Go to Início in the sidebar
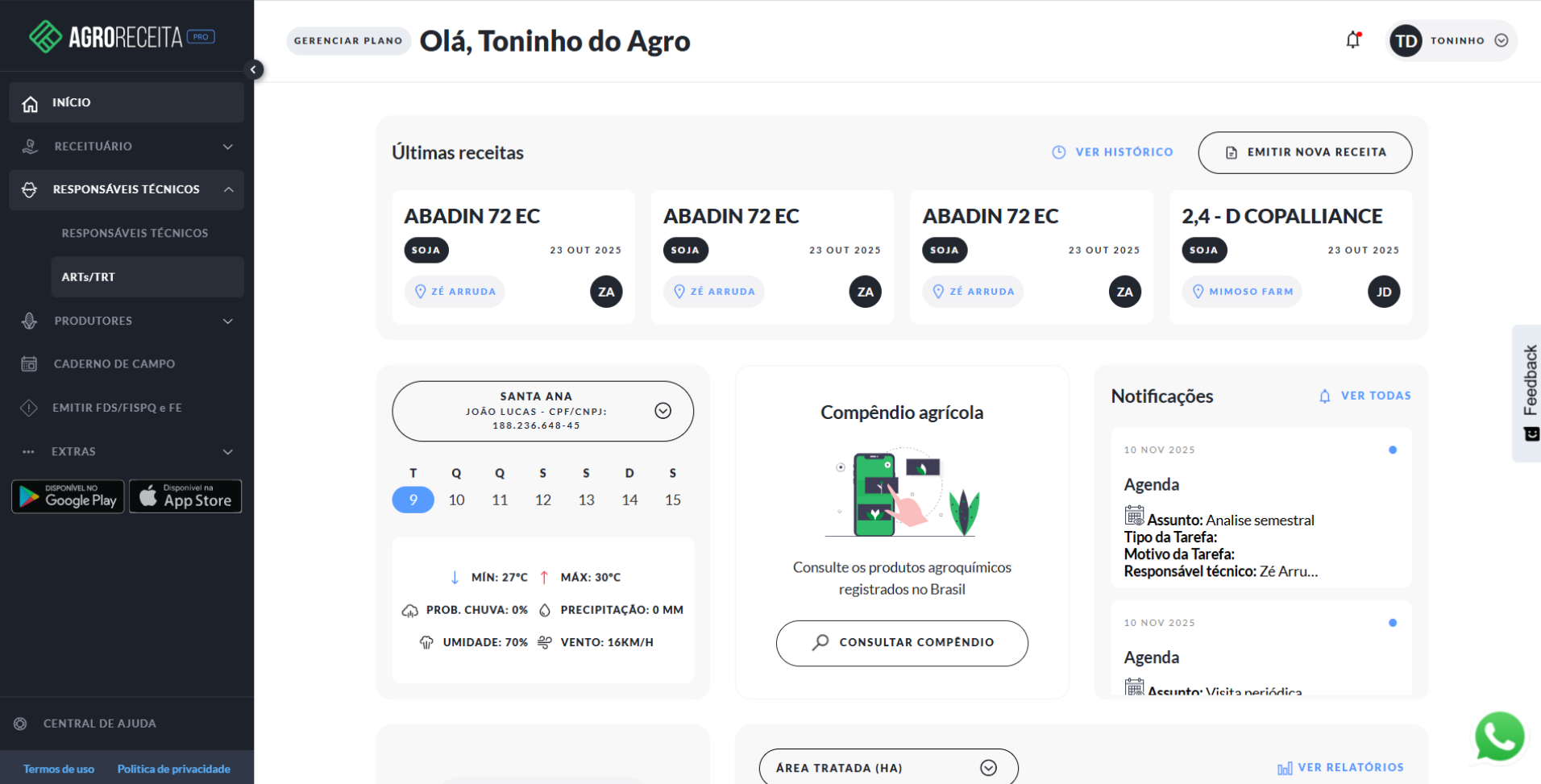 point(127,102)
